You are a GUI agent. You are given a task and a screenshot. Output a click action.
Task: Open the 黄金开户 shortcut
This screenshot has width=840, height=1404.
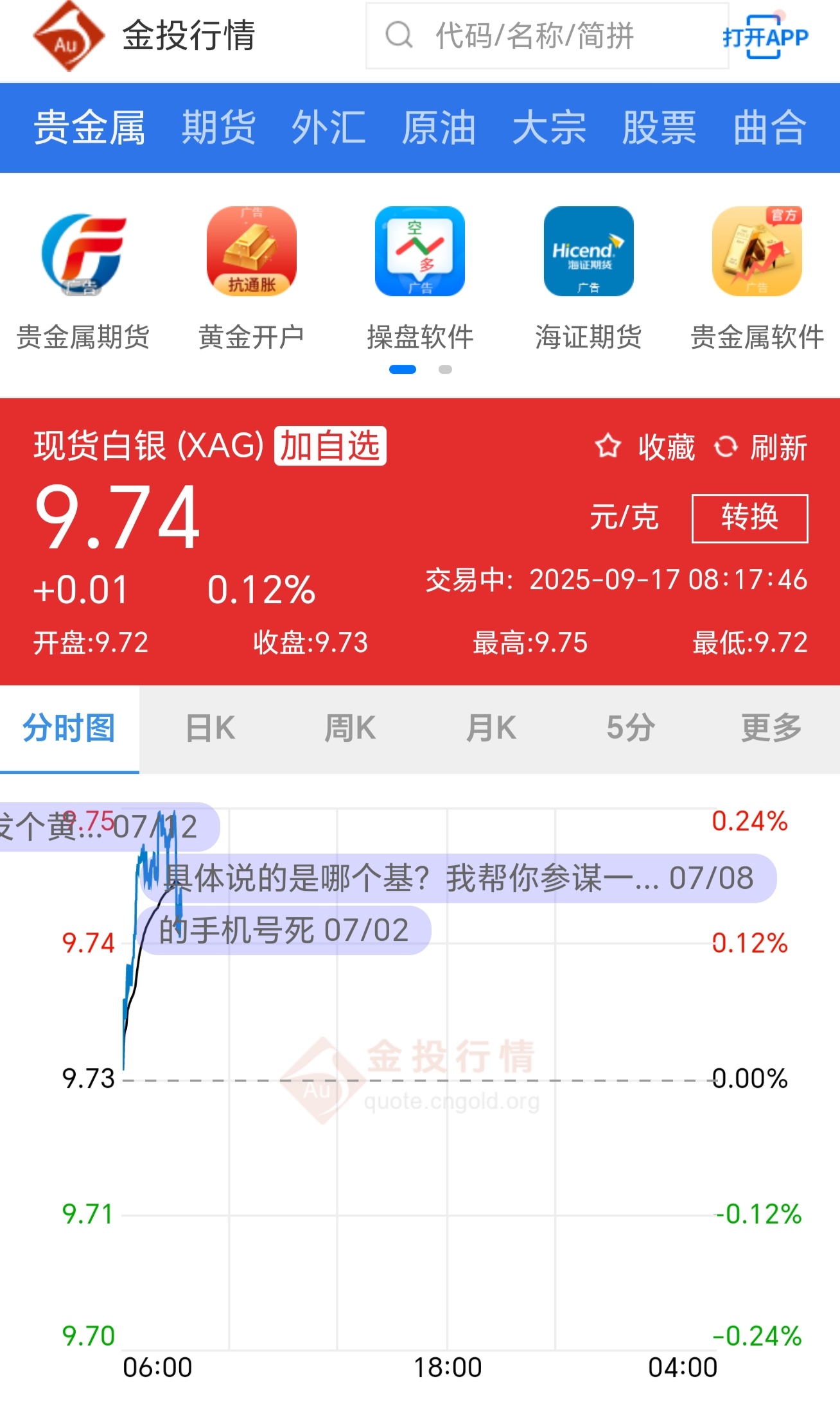[251, 279]
